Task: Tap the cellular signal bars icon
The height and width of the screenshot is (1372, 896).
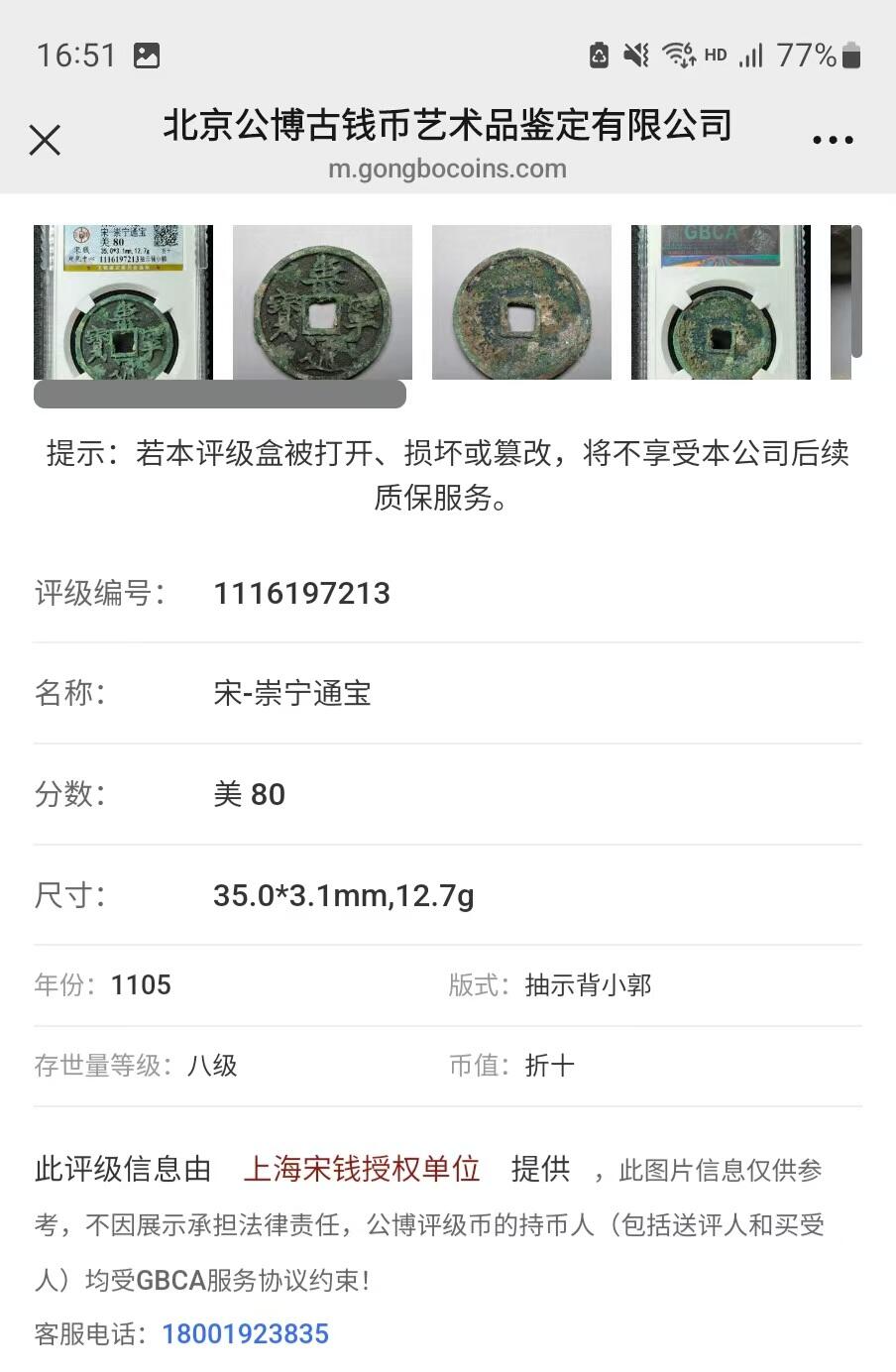Action: click(x=750, y=57)
